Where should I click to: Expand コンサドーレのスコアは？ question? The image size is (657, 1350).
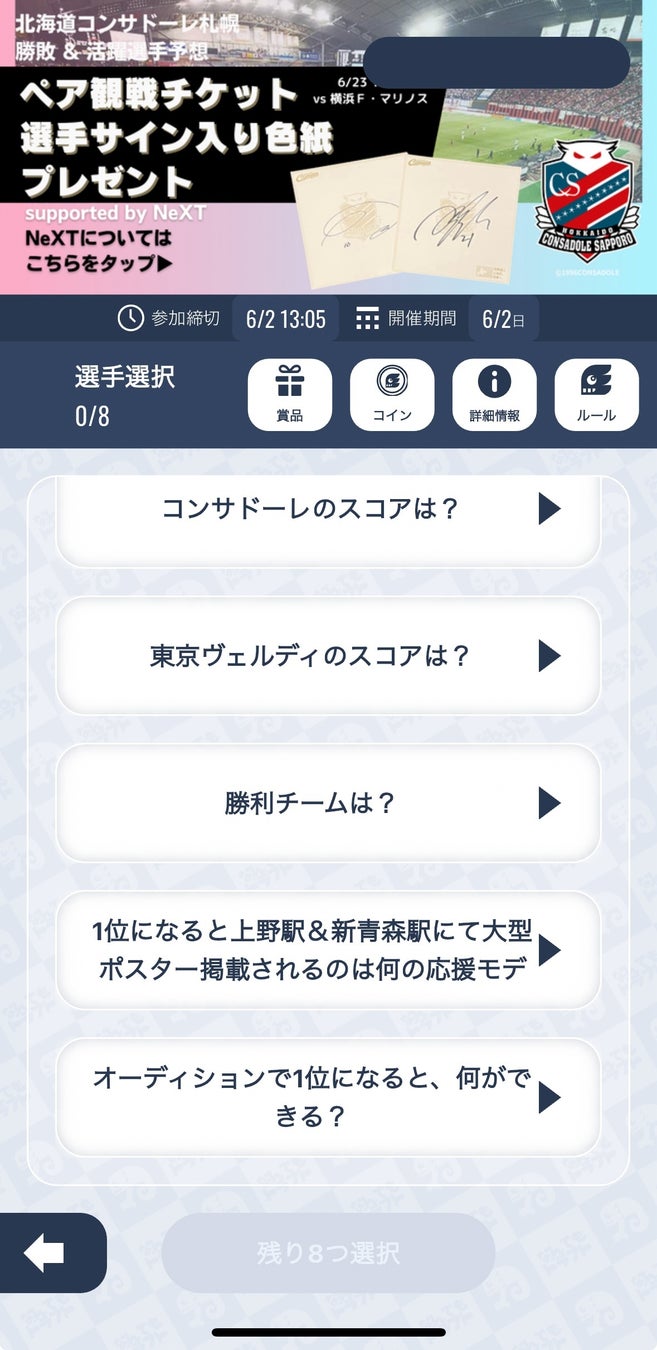click(x=328, y=510)
